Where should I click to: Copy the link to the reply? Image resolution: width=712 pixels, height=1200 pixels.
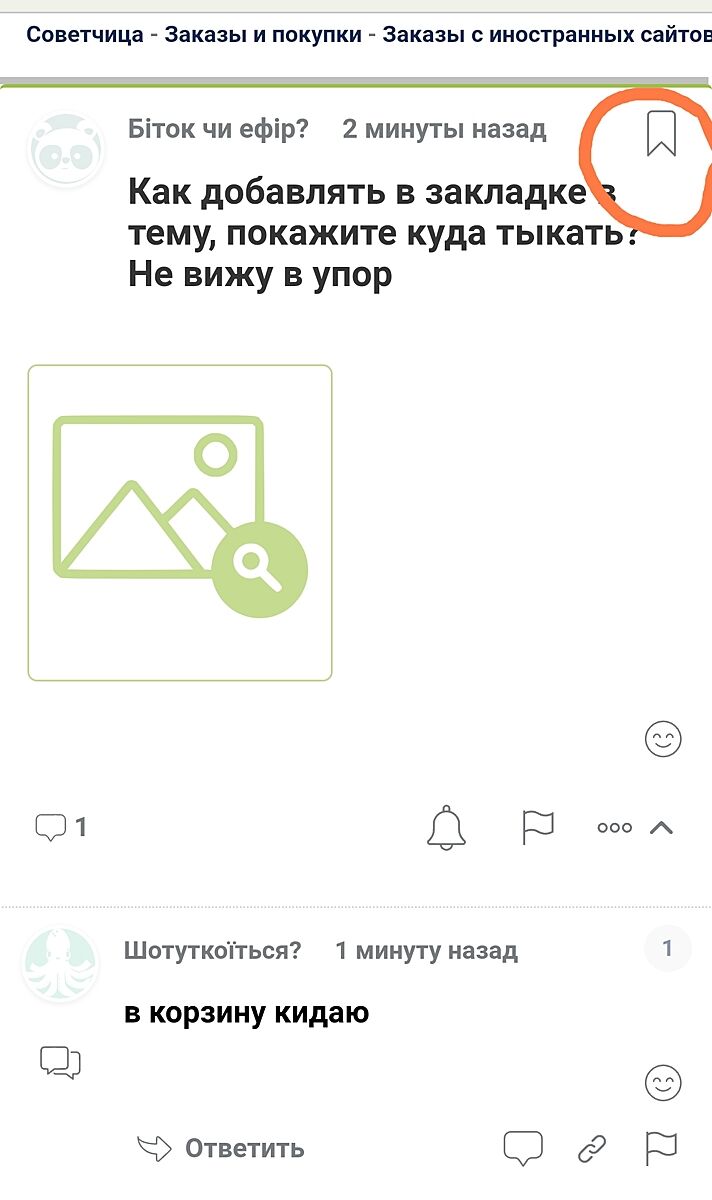593,1147
